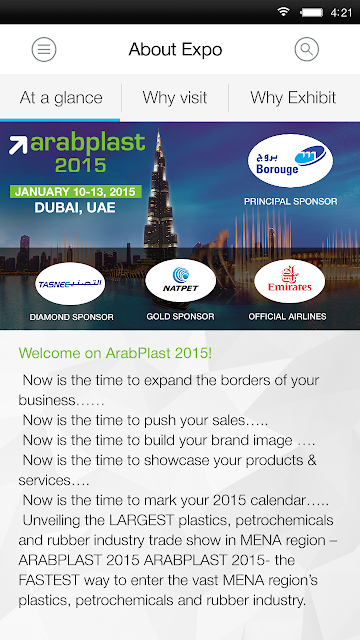
Task: Switch to the Why Exhibit tab
Action: pos(294,98)
